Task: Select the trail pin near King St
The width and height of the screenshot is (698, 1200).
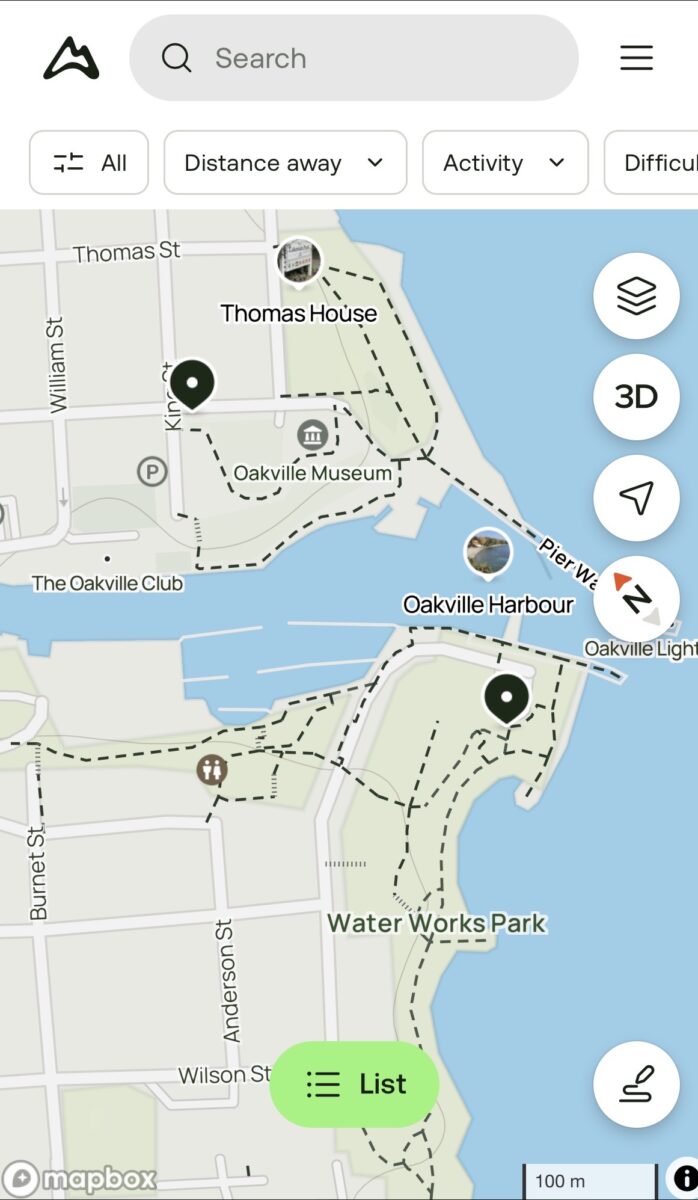Action: [x=193, y=382]
